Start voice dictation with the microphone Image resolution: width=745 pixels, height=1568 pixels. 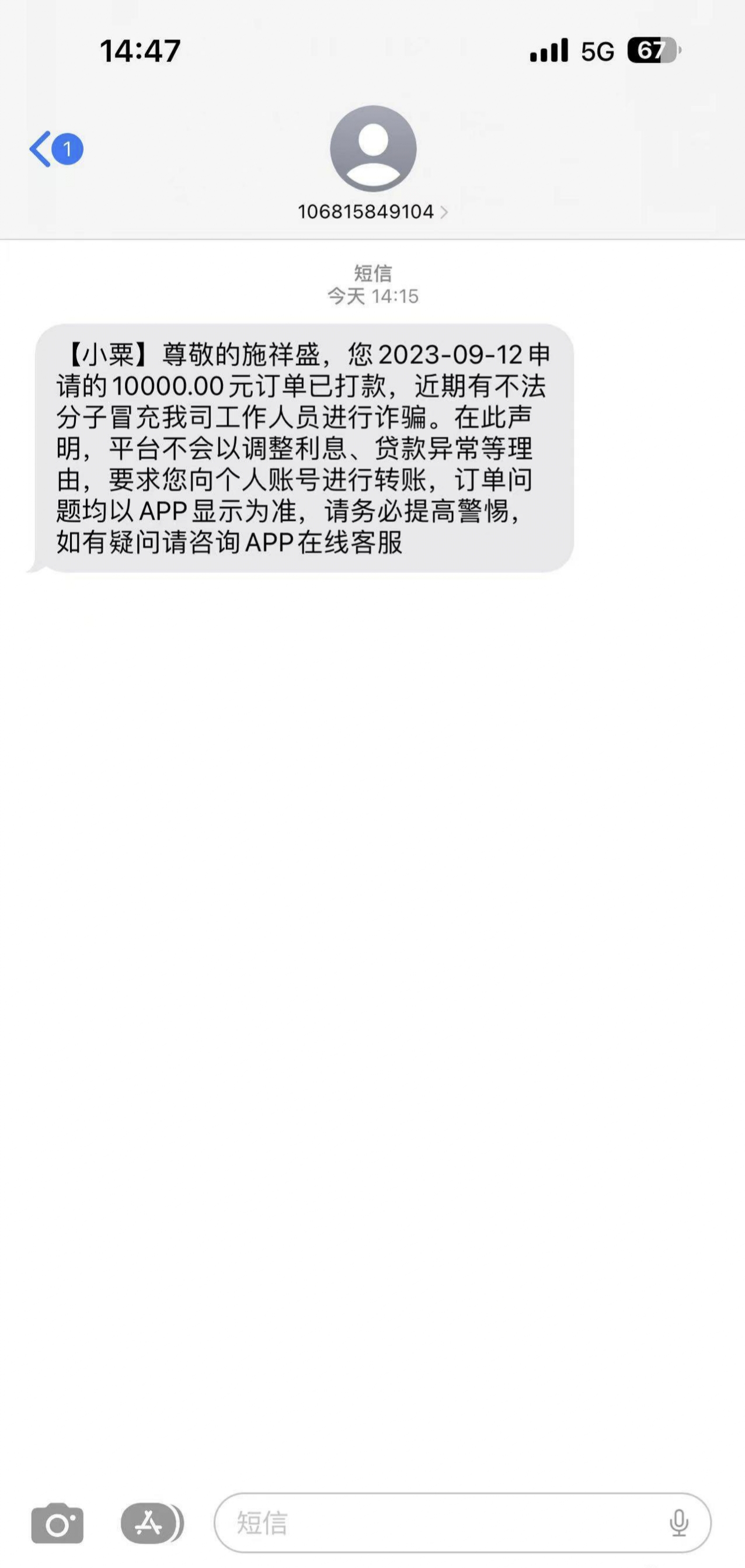click(x=678, y=1523)
